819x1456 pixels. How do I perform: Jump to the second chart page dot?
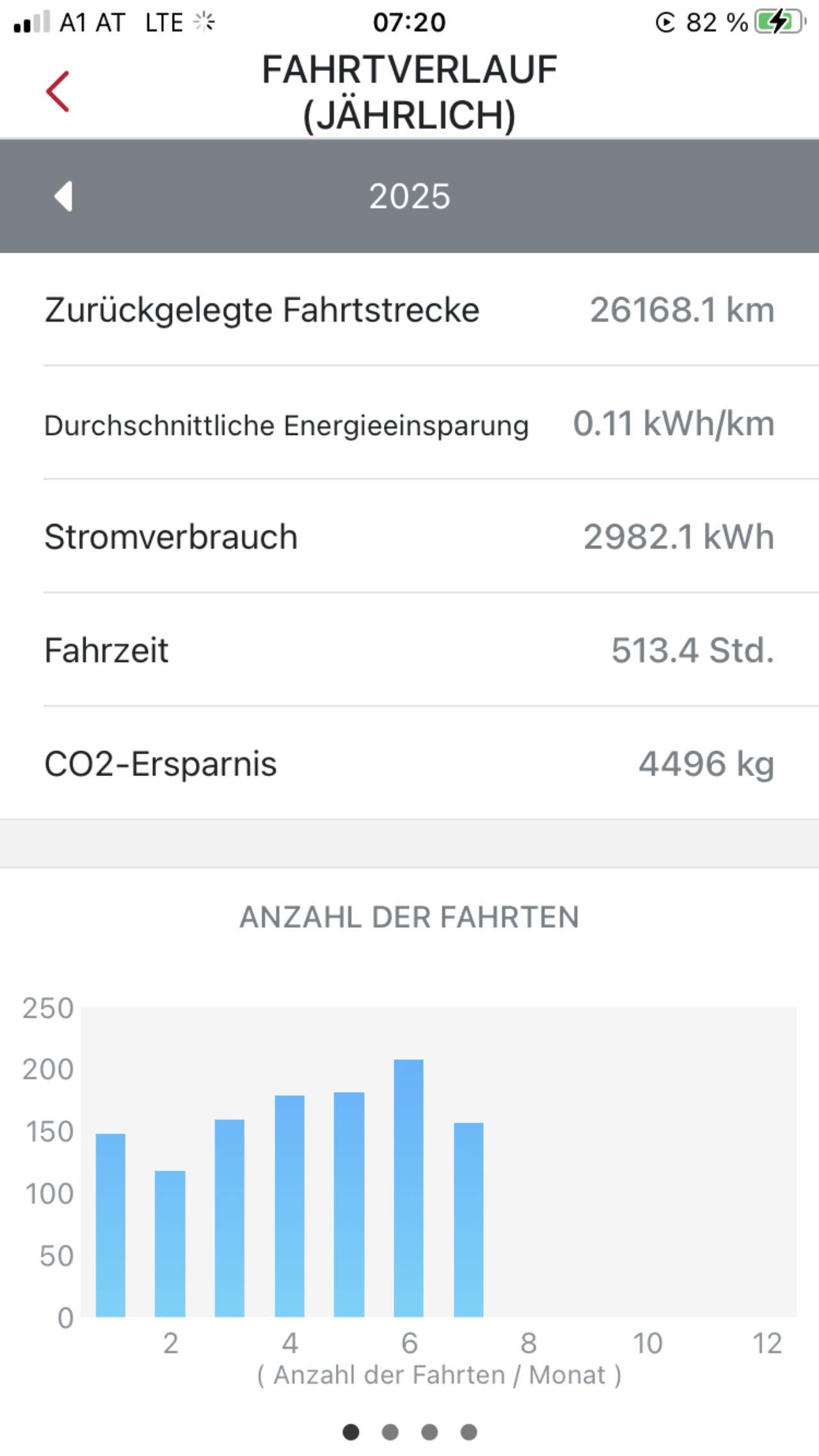[390, 1432]
